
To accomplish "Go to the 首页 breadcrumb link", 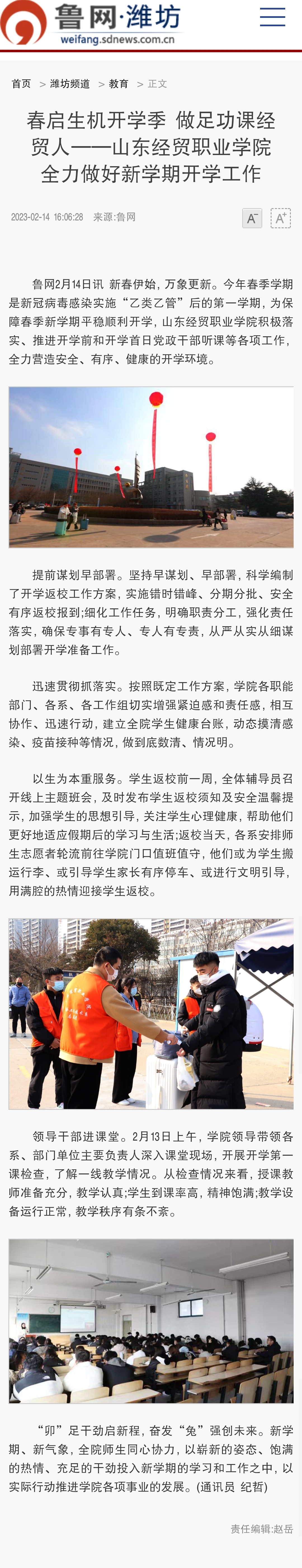I will tap(21, 84).
